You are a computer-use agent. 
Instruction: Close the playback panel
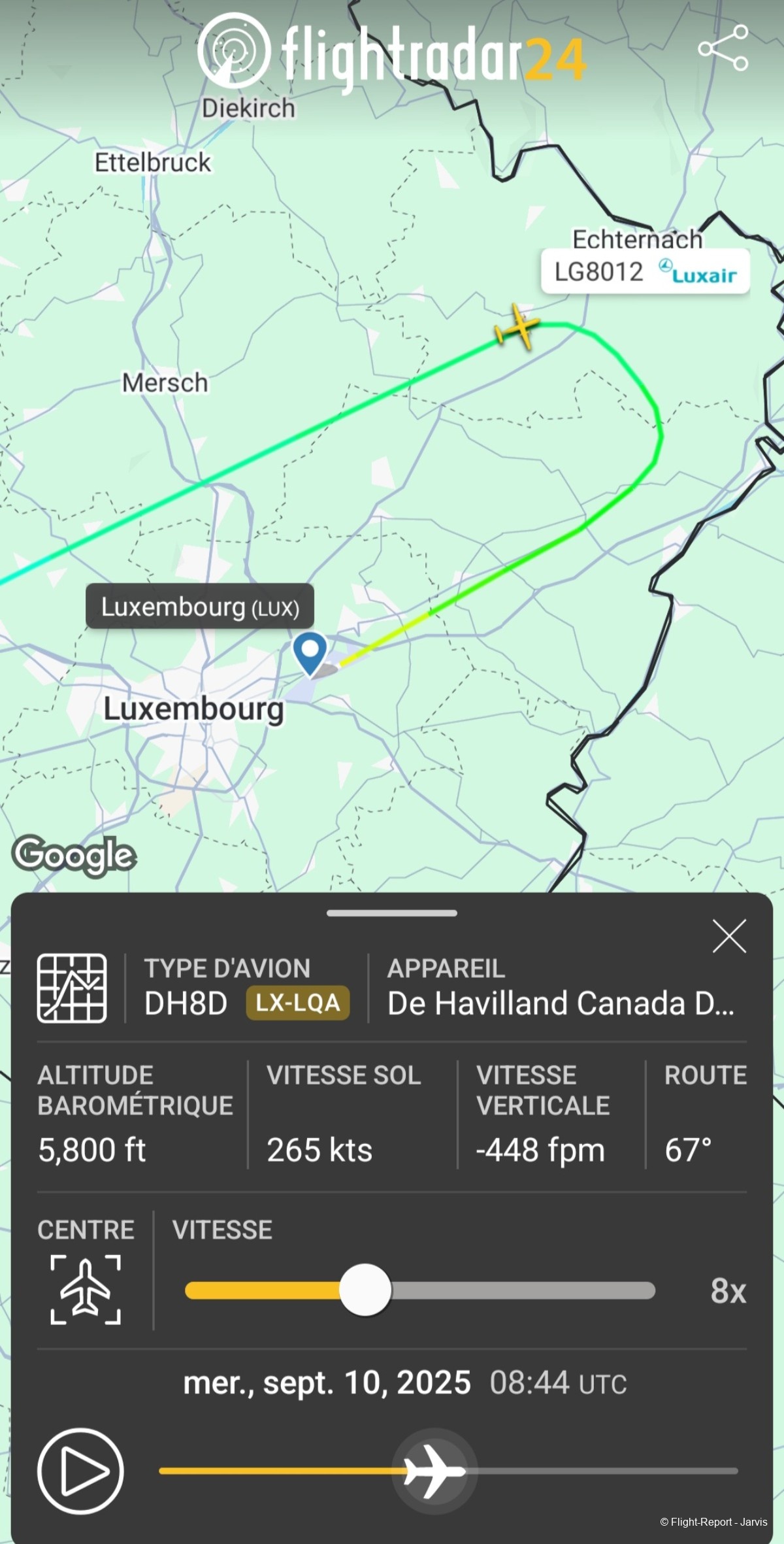click(729, 936)
